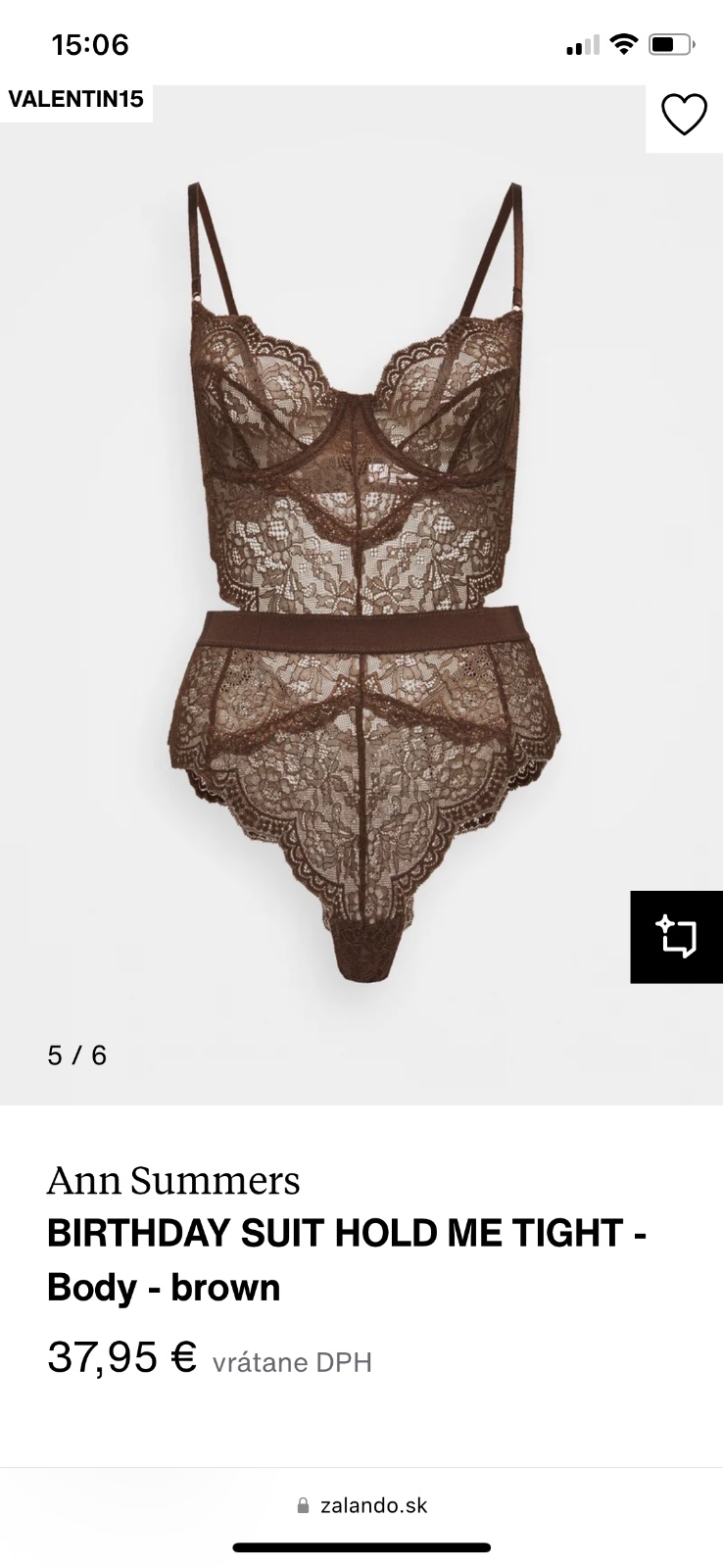This screenshot has width=723, height=1568.
Task: Tap the zalando.sk address bar
Action: (361, 1505)
